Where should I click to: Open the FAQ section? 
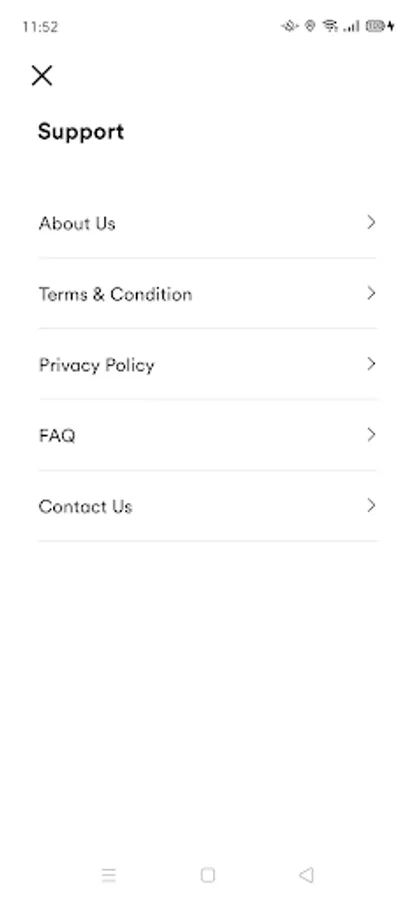pos(207,435)
